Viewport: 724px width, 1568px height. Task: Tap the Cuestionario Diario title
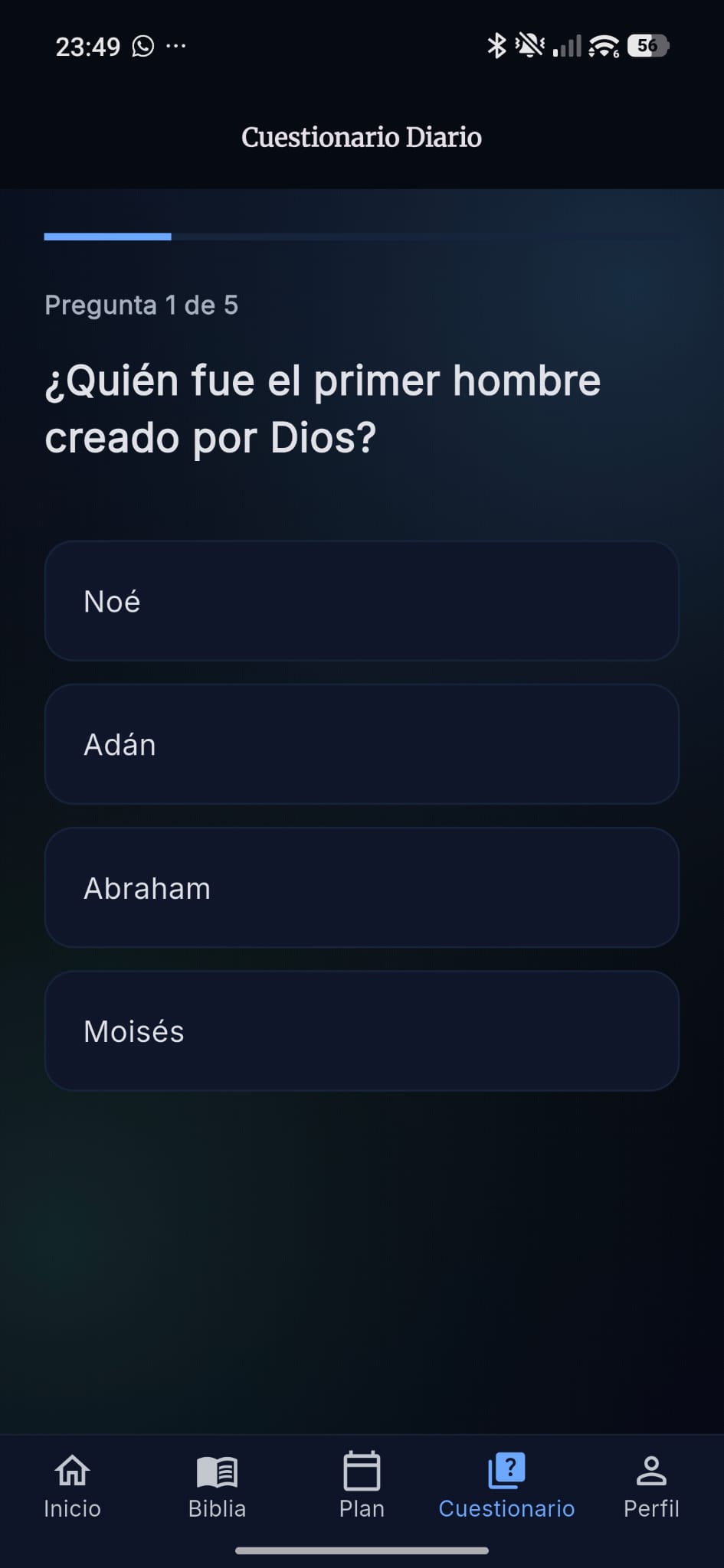(x=362, y=138)
